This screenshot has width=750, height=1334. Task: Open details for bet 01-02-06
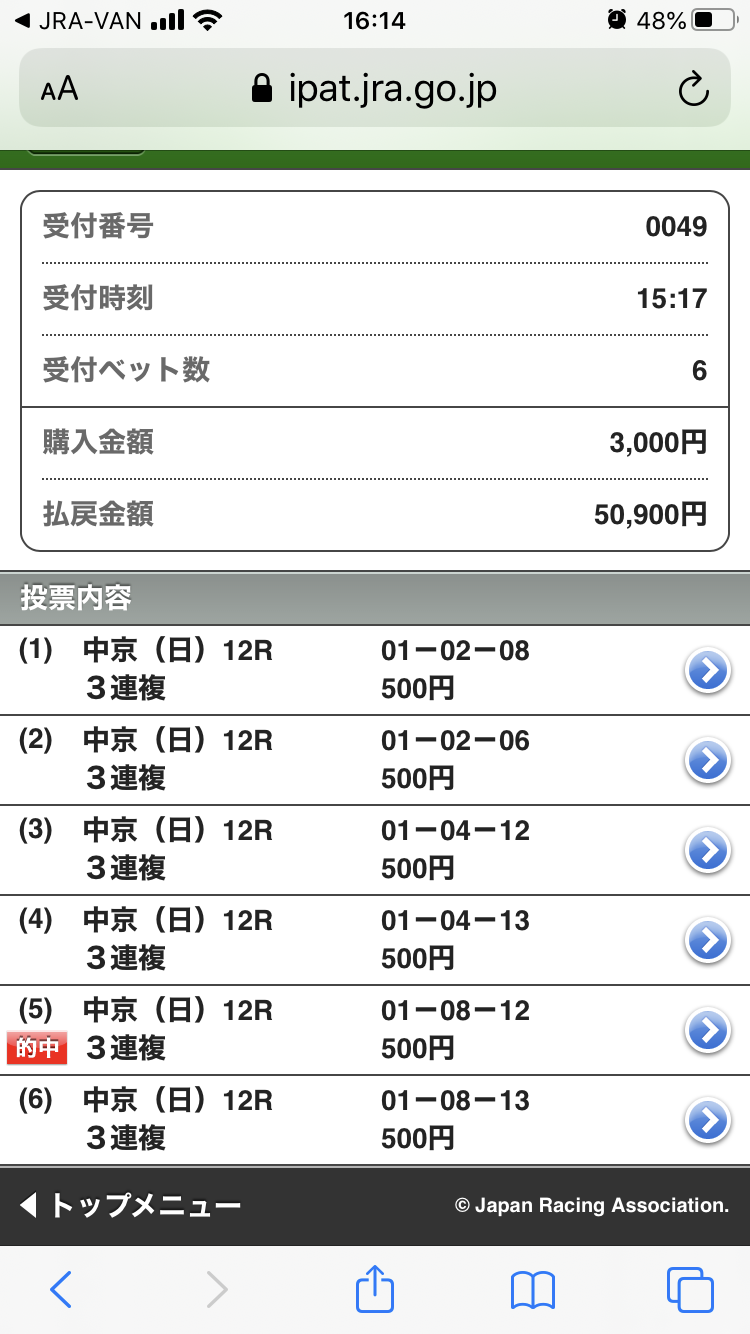(x=708, y=762)
